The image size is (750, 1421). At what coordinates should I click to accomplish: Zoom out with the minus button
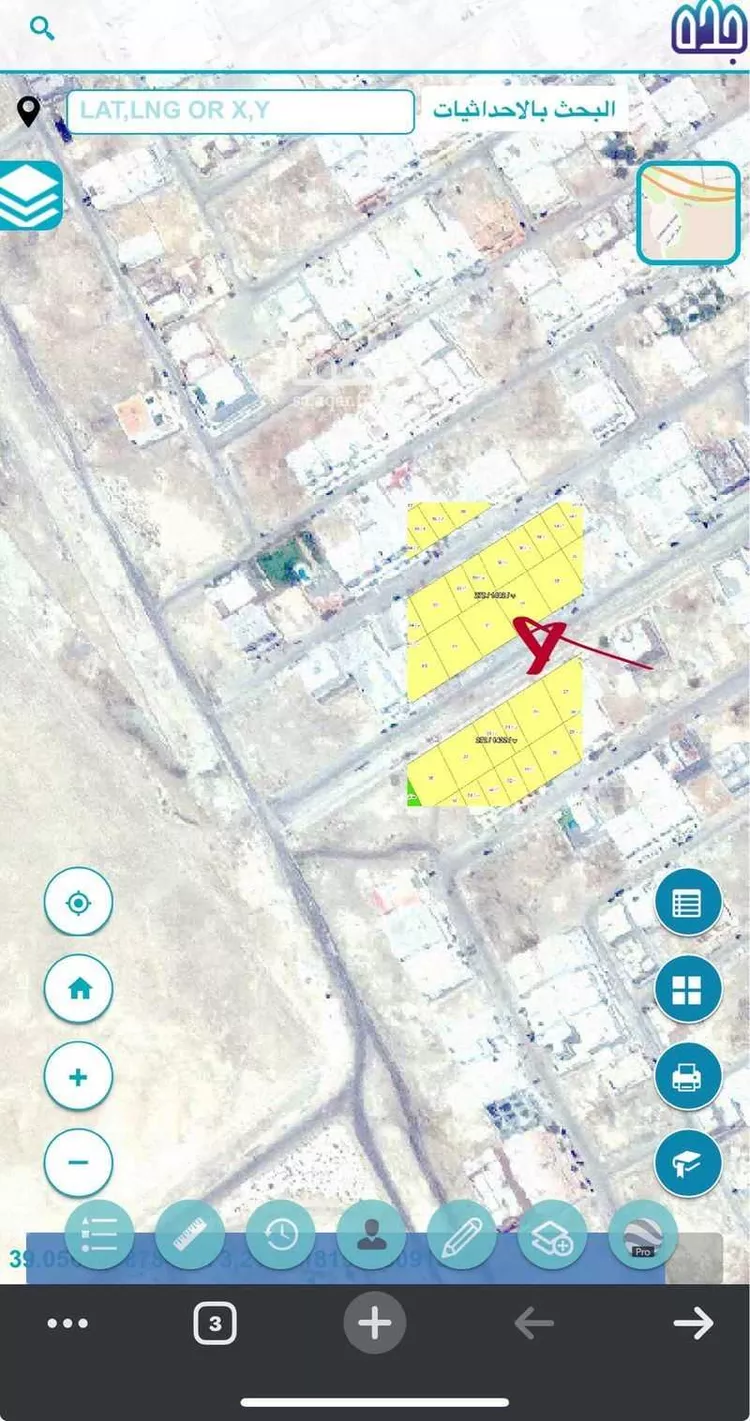tap(78, 1163)
